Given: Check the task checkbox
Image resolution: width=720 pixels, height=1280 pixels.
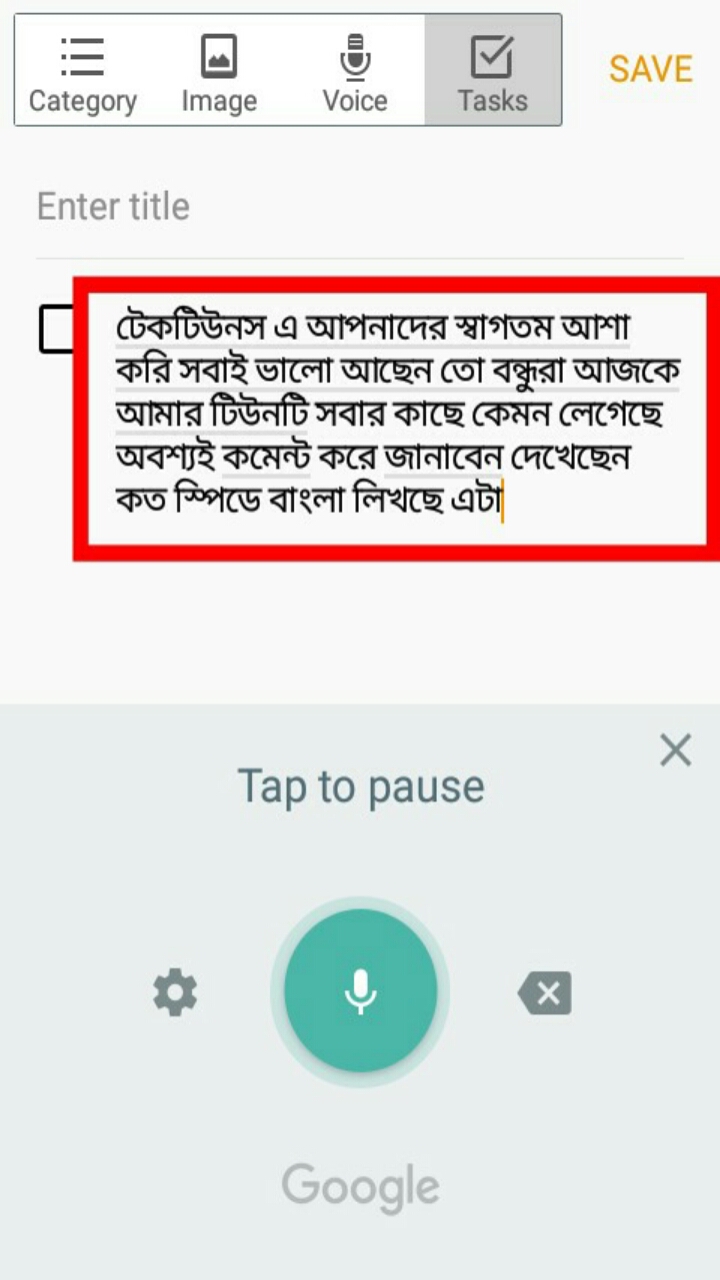Looking at the screenshot, I should 57,329.
